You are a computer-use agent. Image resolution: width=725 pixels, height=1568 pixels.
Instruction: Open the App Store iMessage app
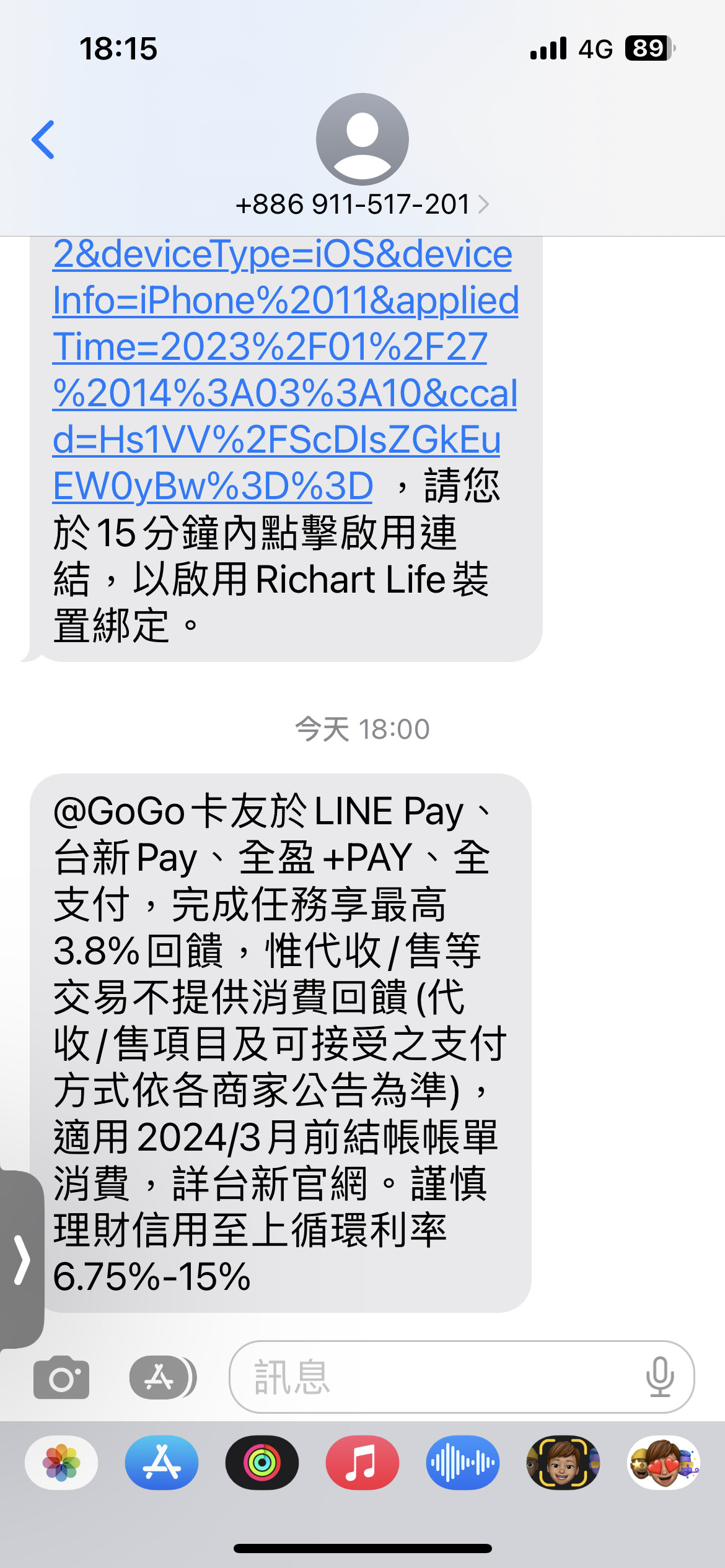click(x=162, y=1463)
